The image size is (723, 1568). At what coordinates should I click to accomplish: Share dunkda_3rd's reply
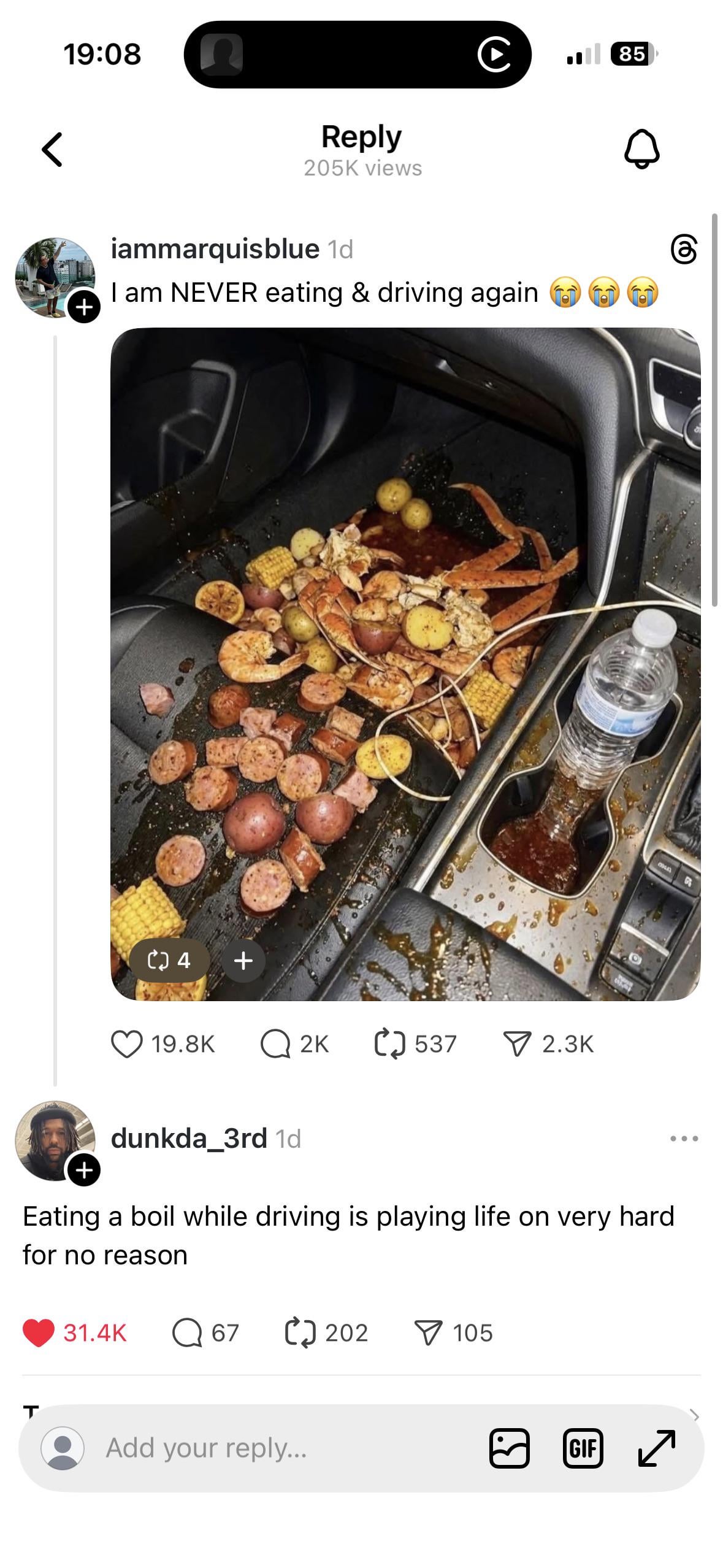(x=429, y=1333)
